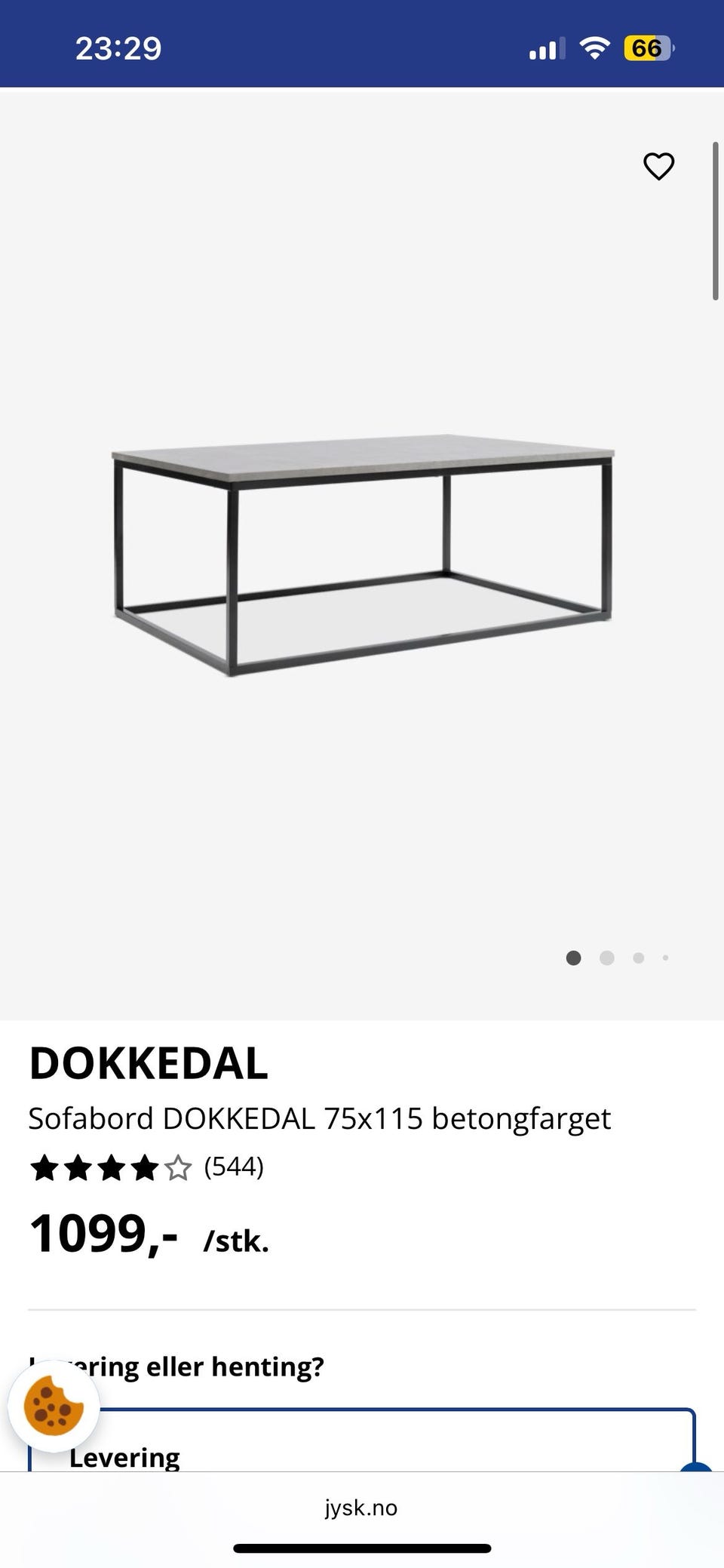724x1568 pixels.
Task: Tap the jysk.no address bar
Action: [361, 1508]
